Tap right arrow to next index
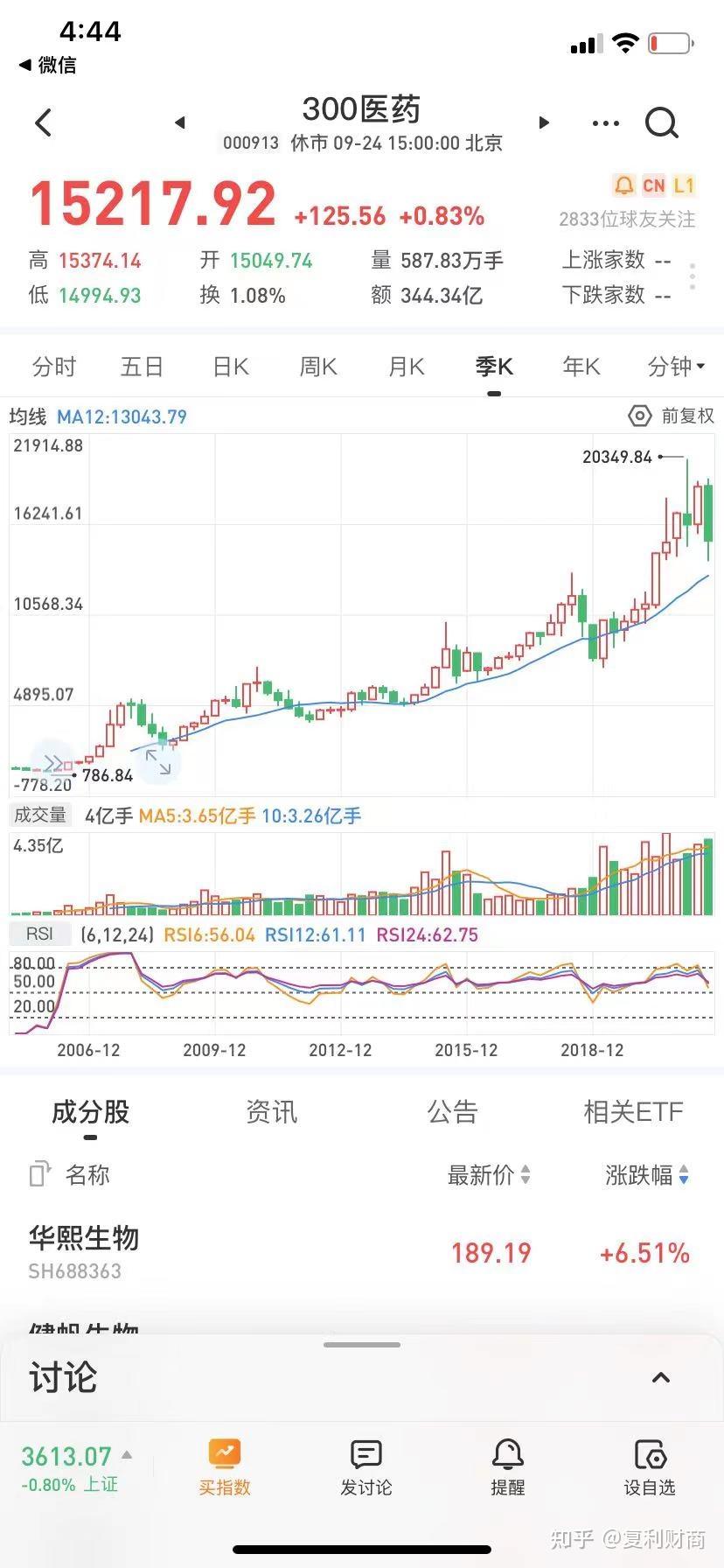This screenshot has height=1568, width=724. (x=544, y=122)
